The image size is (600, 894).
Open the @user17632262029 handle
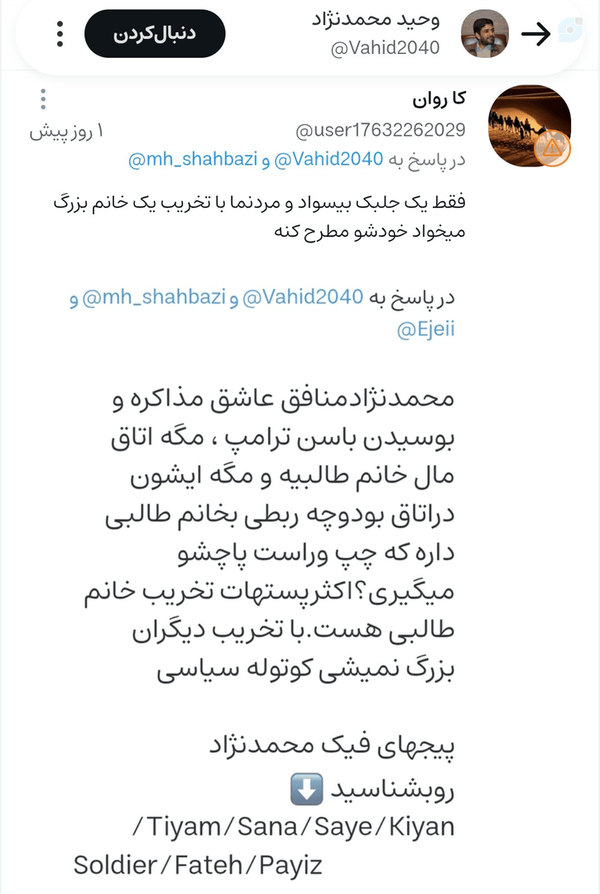tap(380, 130)
